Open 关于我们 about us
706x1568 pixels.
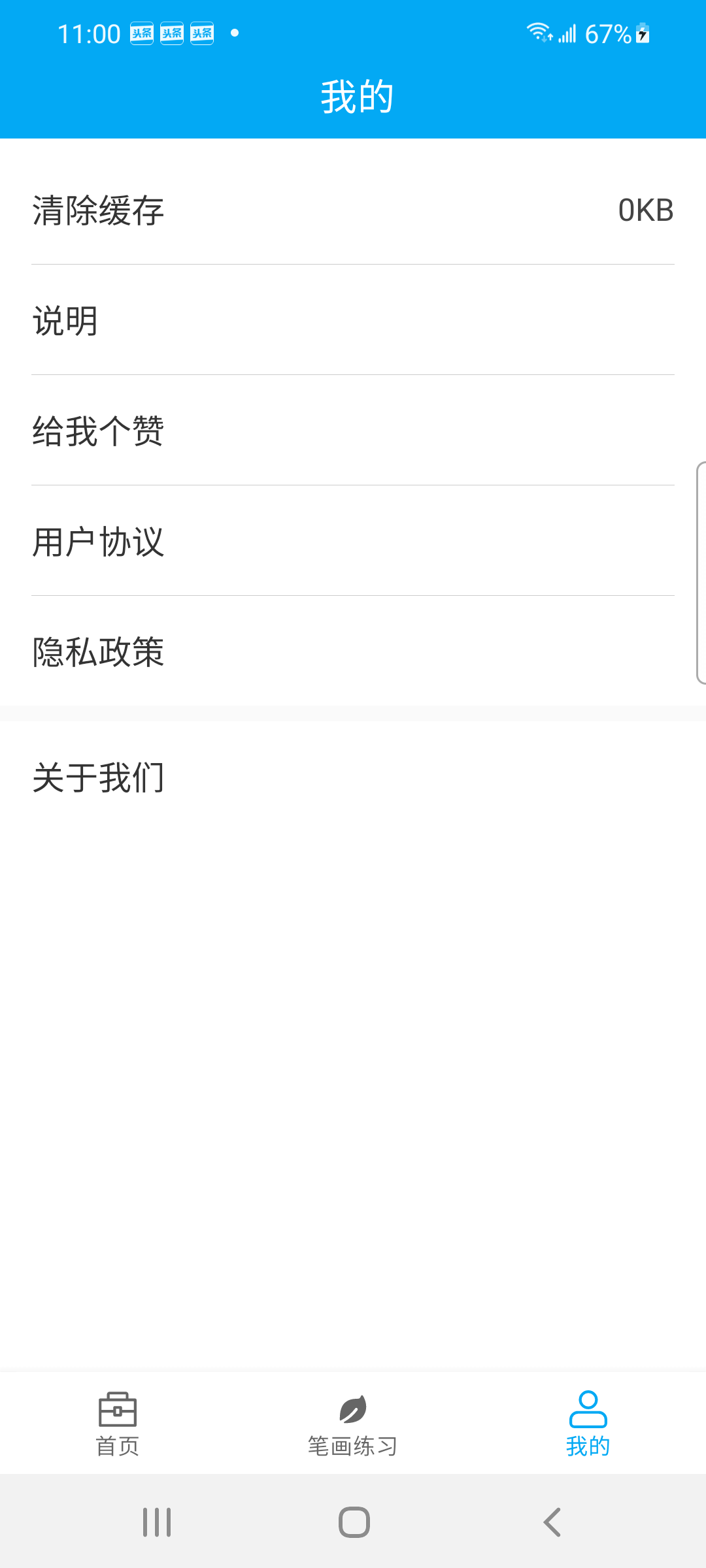pyautogui.click(x=353, y=777)
